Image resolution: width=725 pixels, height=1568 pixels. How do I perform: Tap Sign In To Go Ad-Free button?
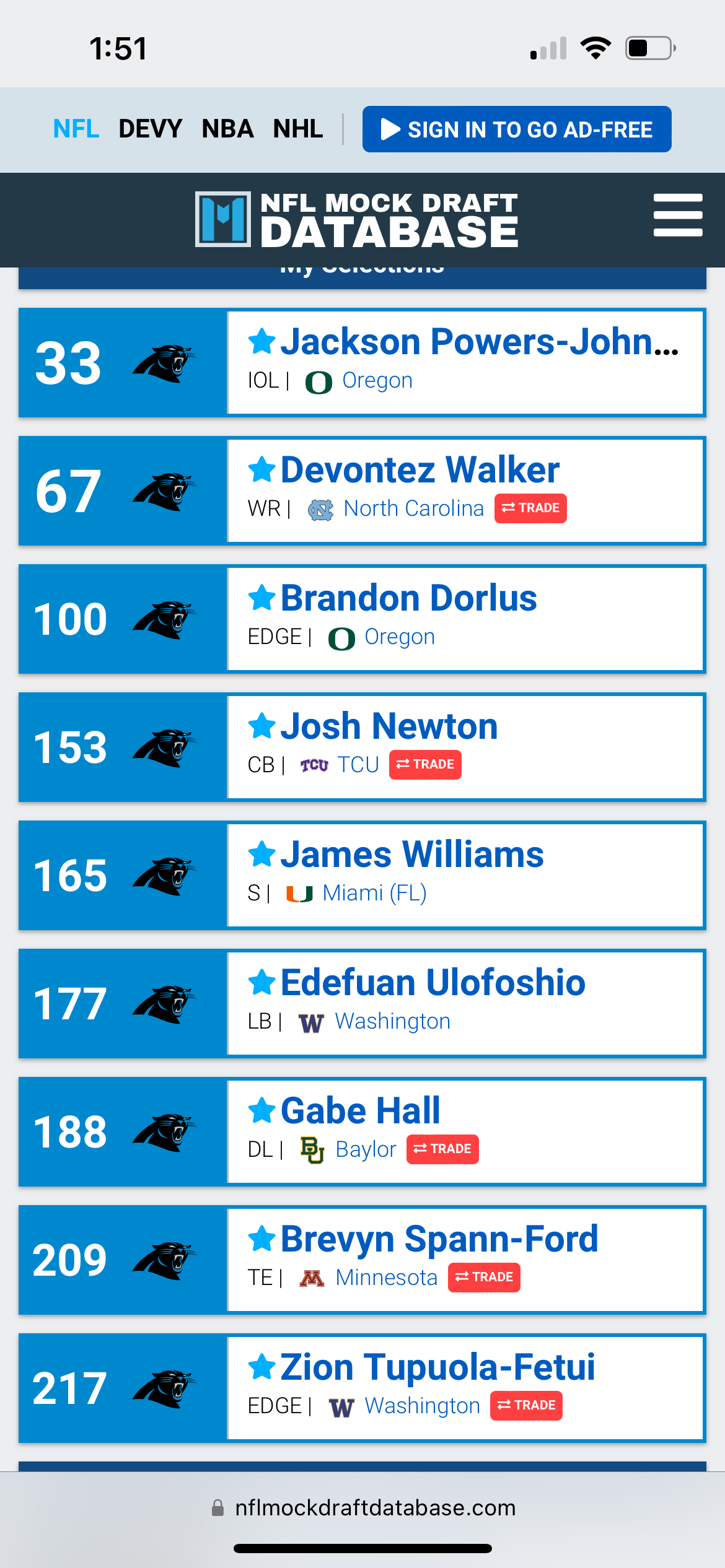[x=517, y=129]
